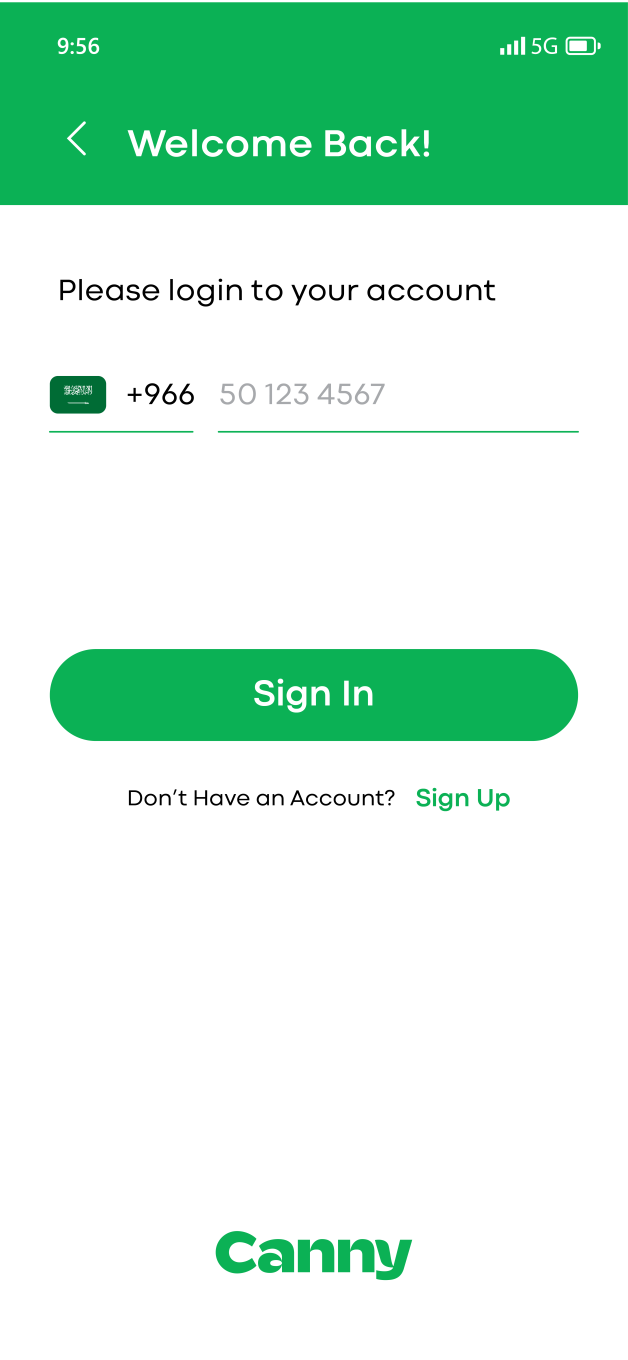Screen dimensions: 628x1360
Task: Open the Sign Up link
Action: tap(462, 798)
